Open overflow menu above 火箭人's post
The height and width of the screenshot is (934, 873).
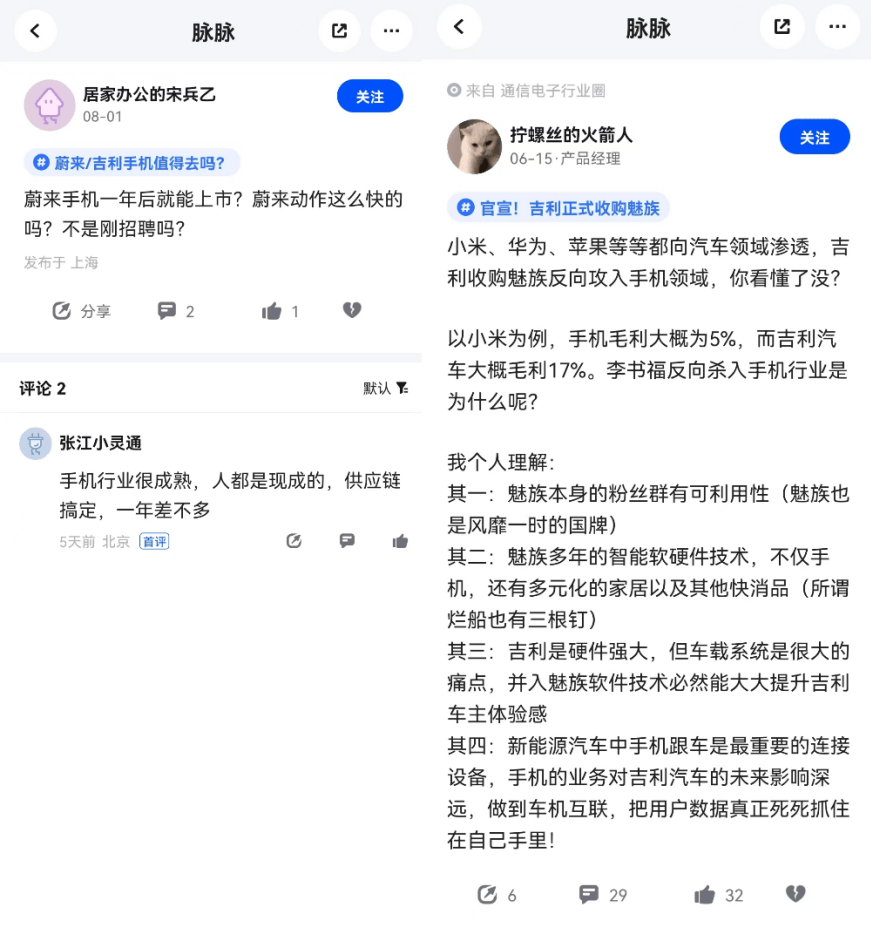[x=836, y=27]
